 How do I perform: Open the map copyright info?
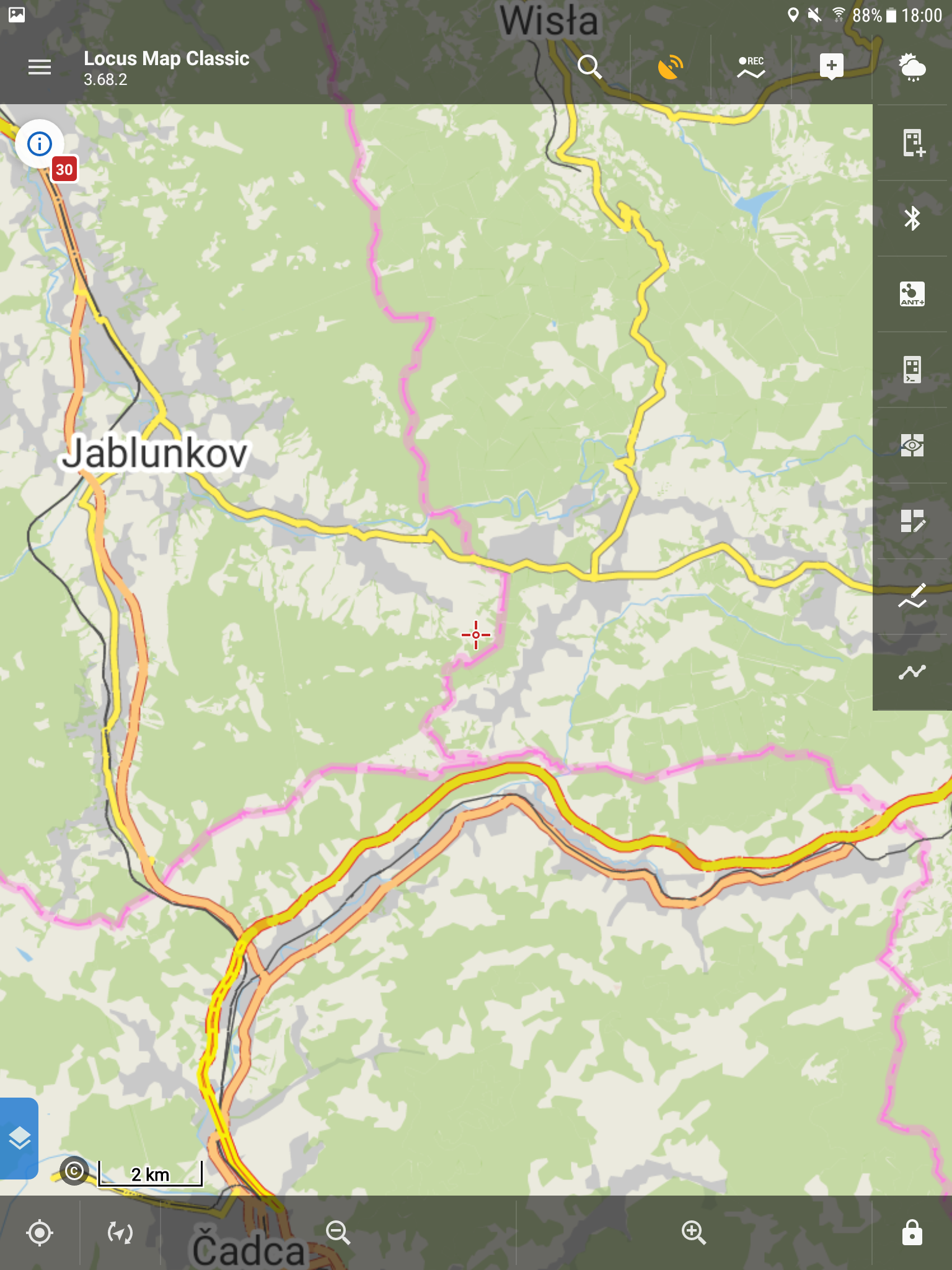coord(74,1171)
